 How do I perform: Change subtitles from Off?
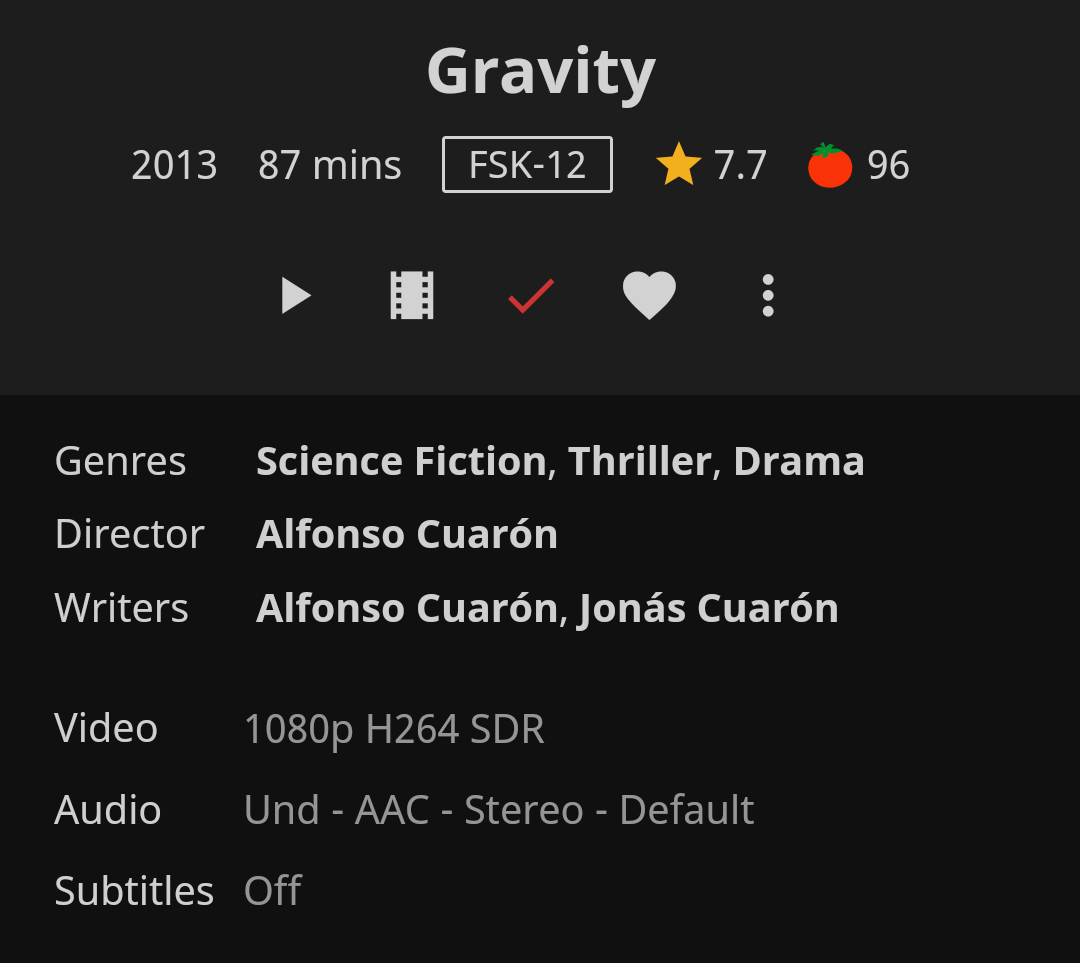[x=273, y=891]
